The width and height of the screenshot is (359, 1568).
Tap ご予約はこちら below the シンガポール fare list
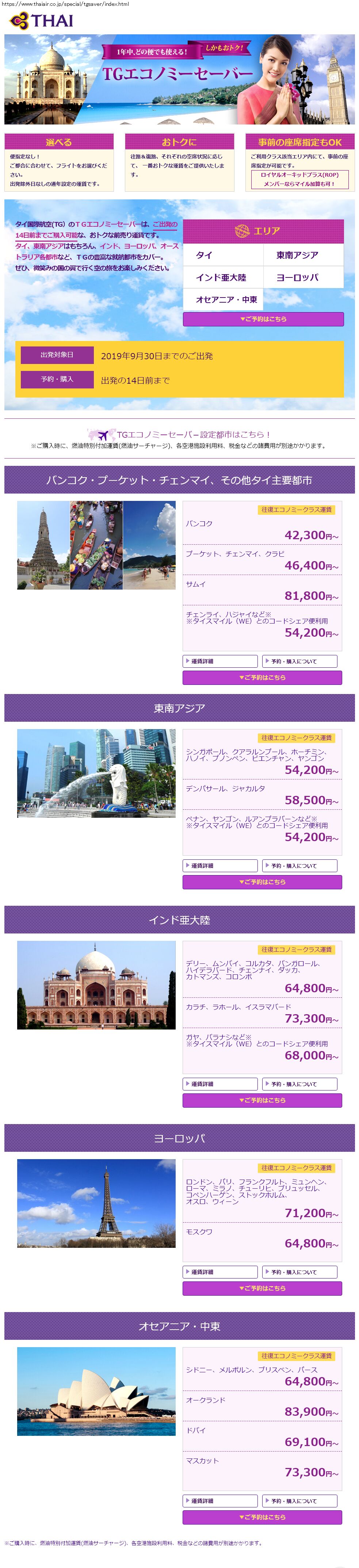coord(262,882)
